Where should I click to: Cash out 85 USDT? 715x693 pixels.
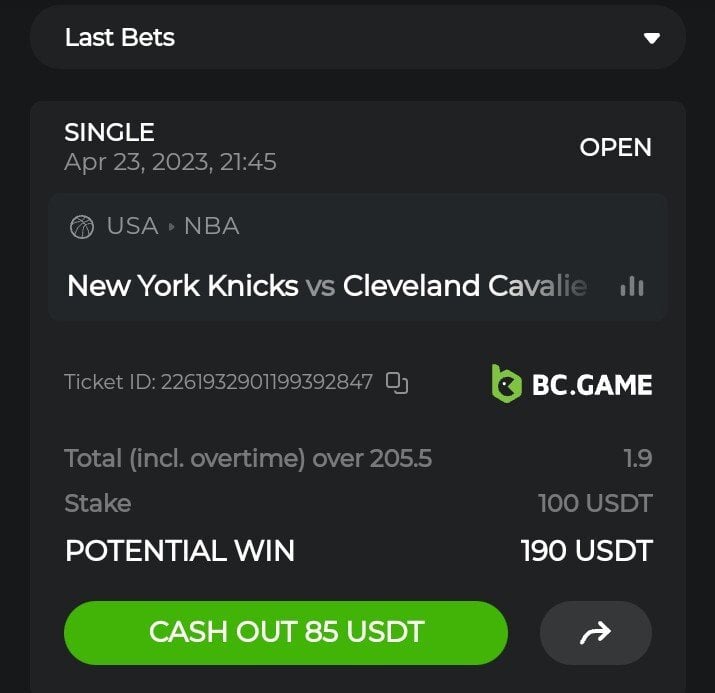pos(286,632)
